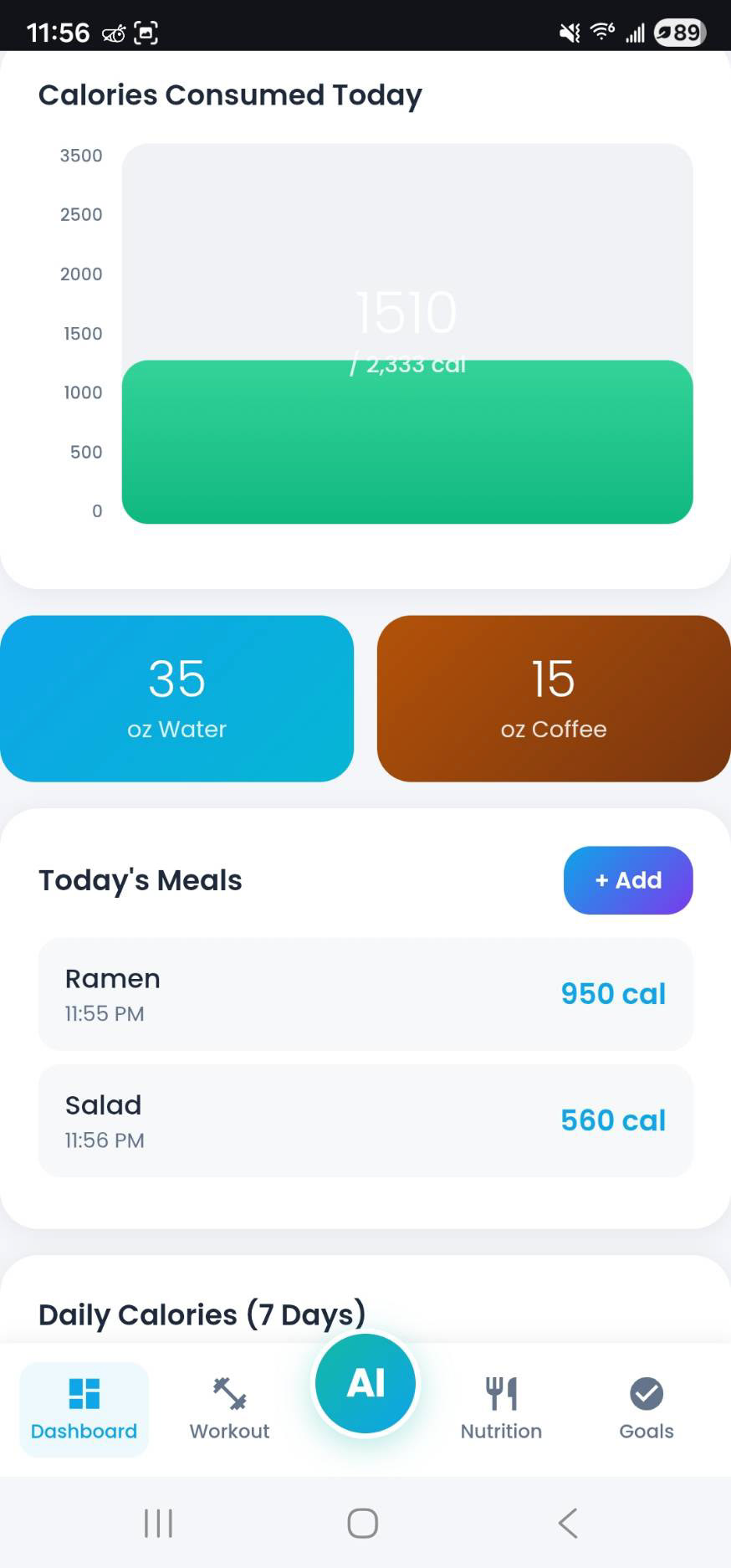Viewport: 731px width, 1568px height.
Task: Tap the oz Water card
Action: (x=176, y=699)
